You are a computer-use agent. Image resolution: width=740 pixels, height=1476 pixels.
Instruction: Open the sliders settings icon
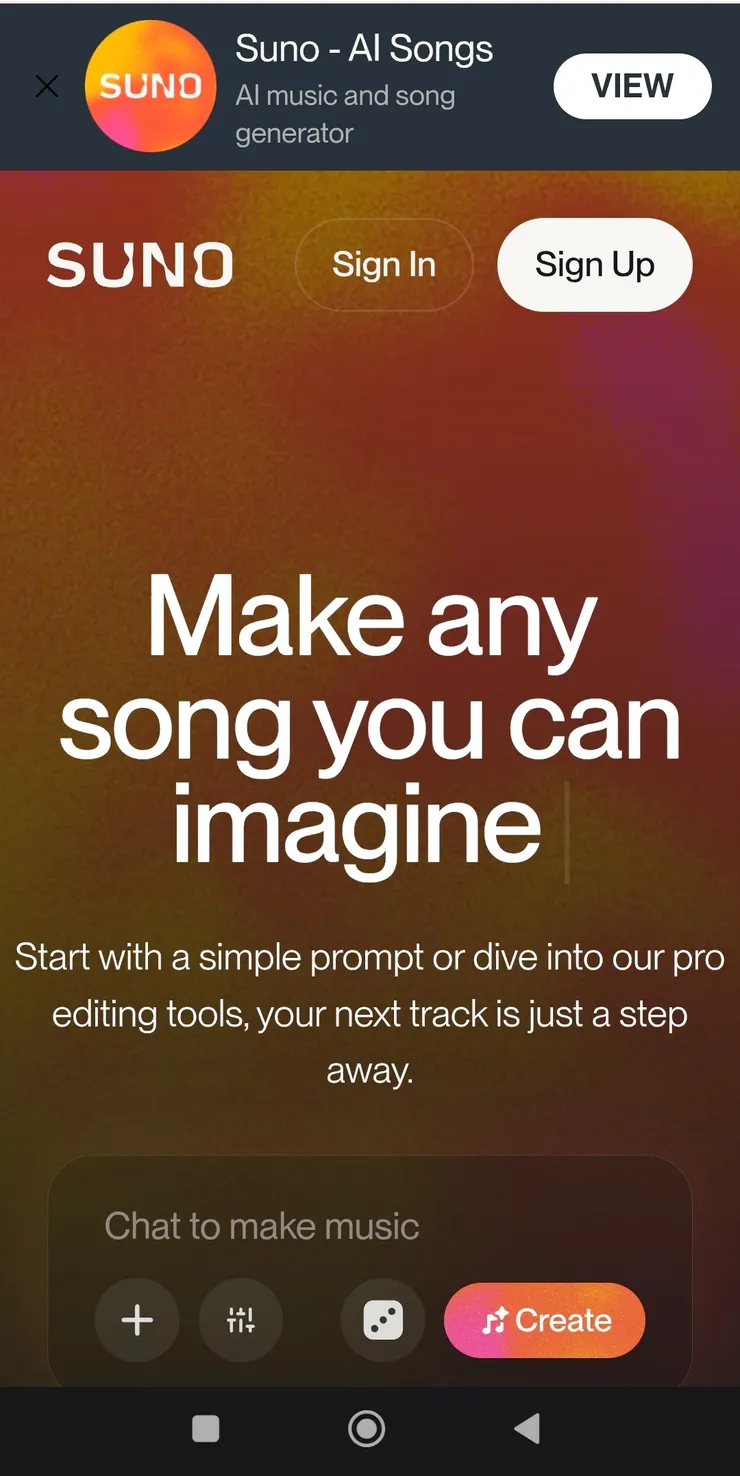point(241,1320)
